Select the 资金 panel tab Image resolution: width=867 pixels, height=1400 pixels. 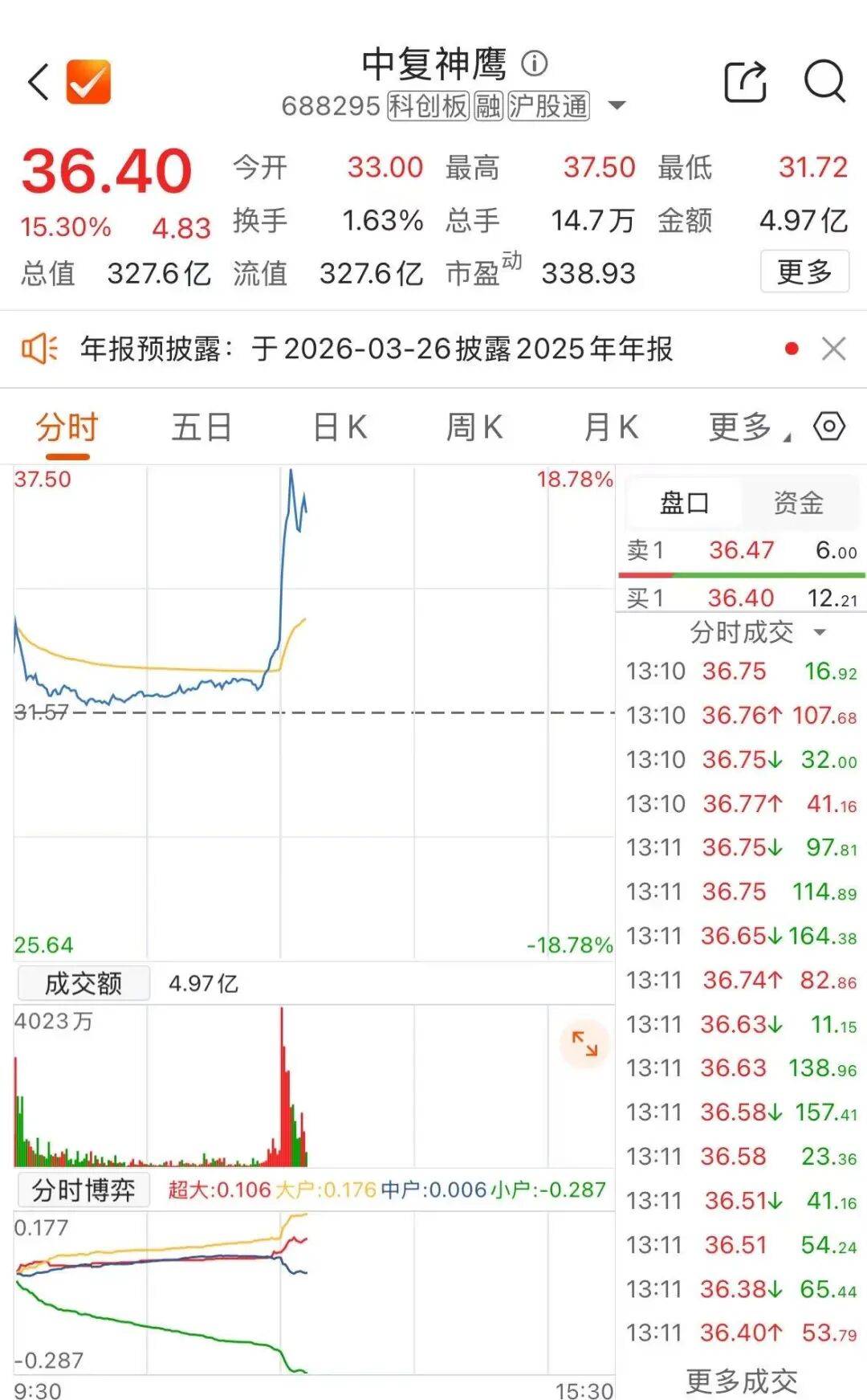800,503
